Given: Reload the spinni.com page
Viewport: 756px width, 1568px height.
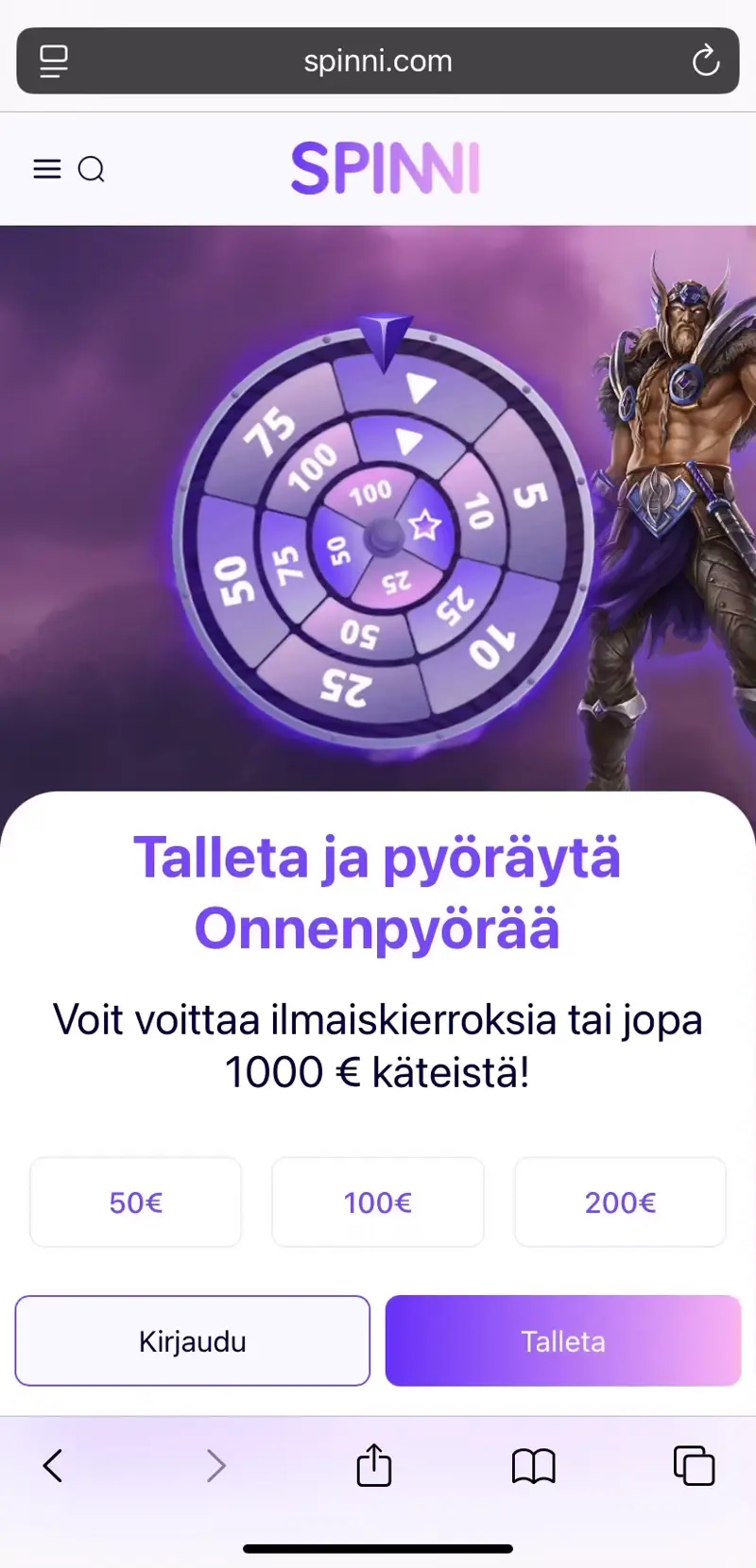Looking at the screenshot, I should pos(706,60).
